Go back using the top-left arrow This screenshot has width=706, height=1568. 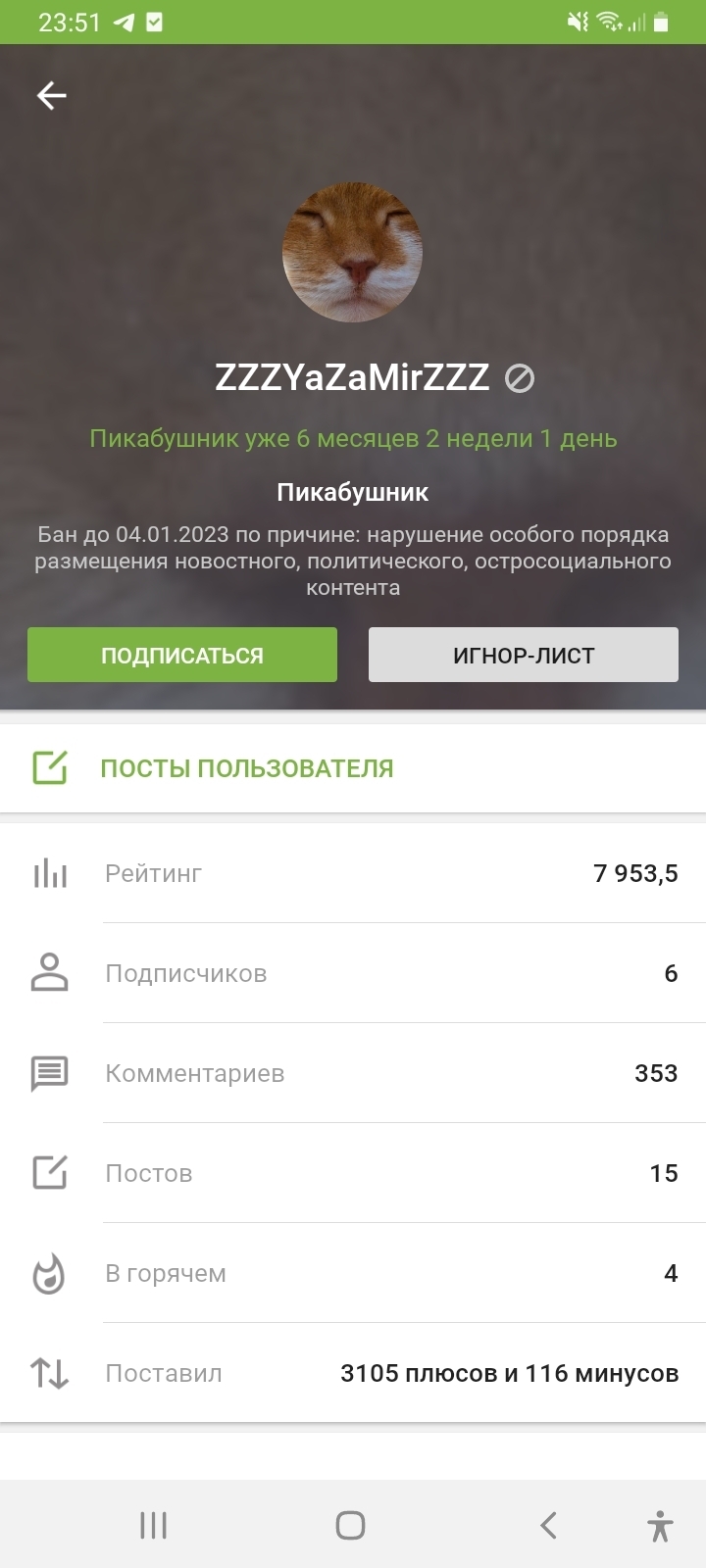51,95
